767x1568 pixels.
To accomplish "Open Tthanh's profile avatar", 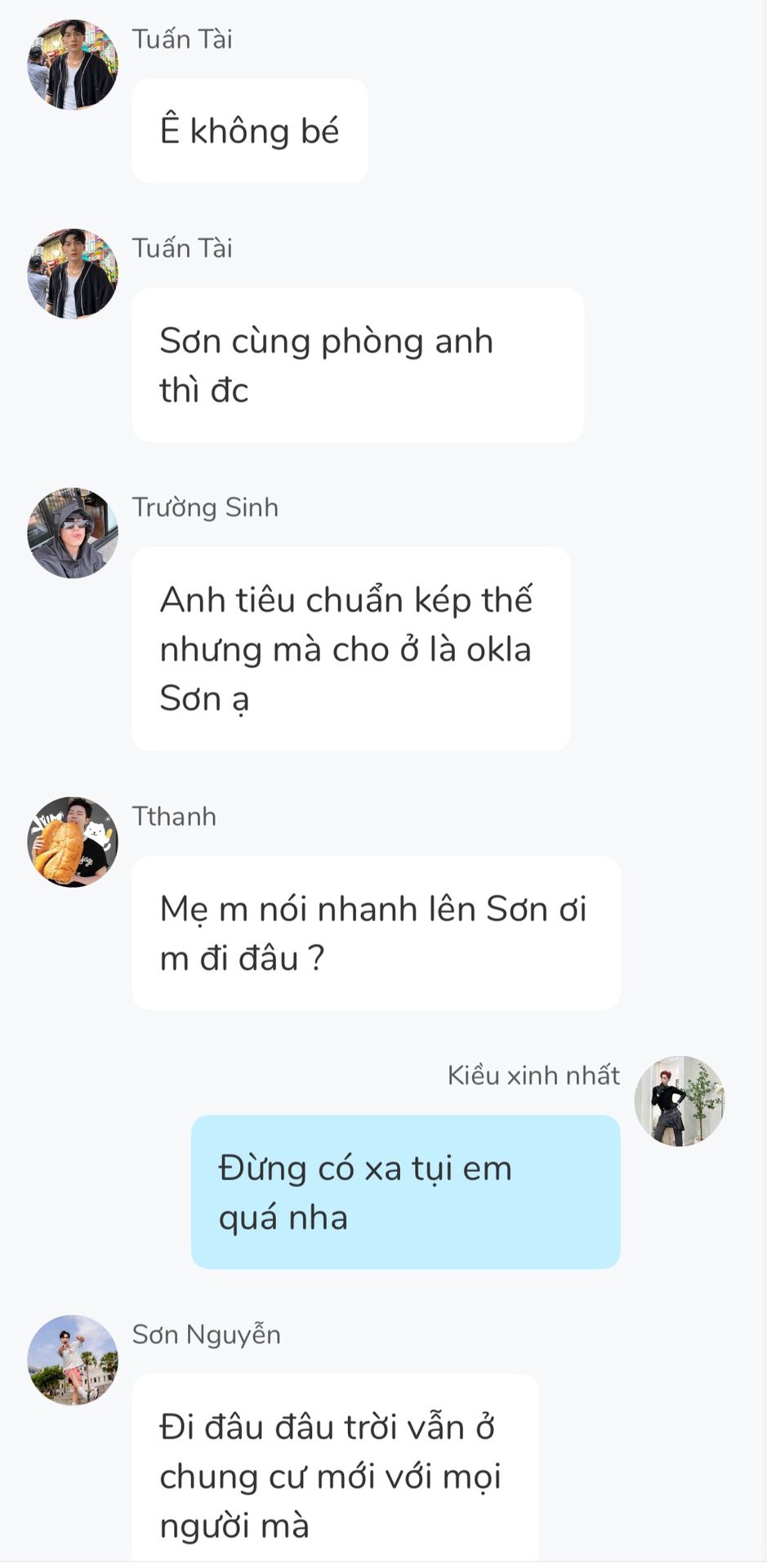I will 73,842.
